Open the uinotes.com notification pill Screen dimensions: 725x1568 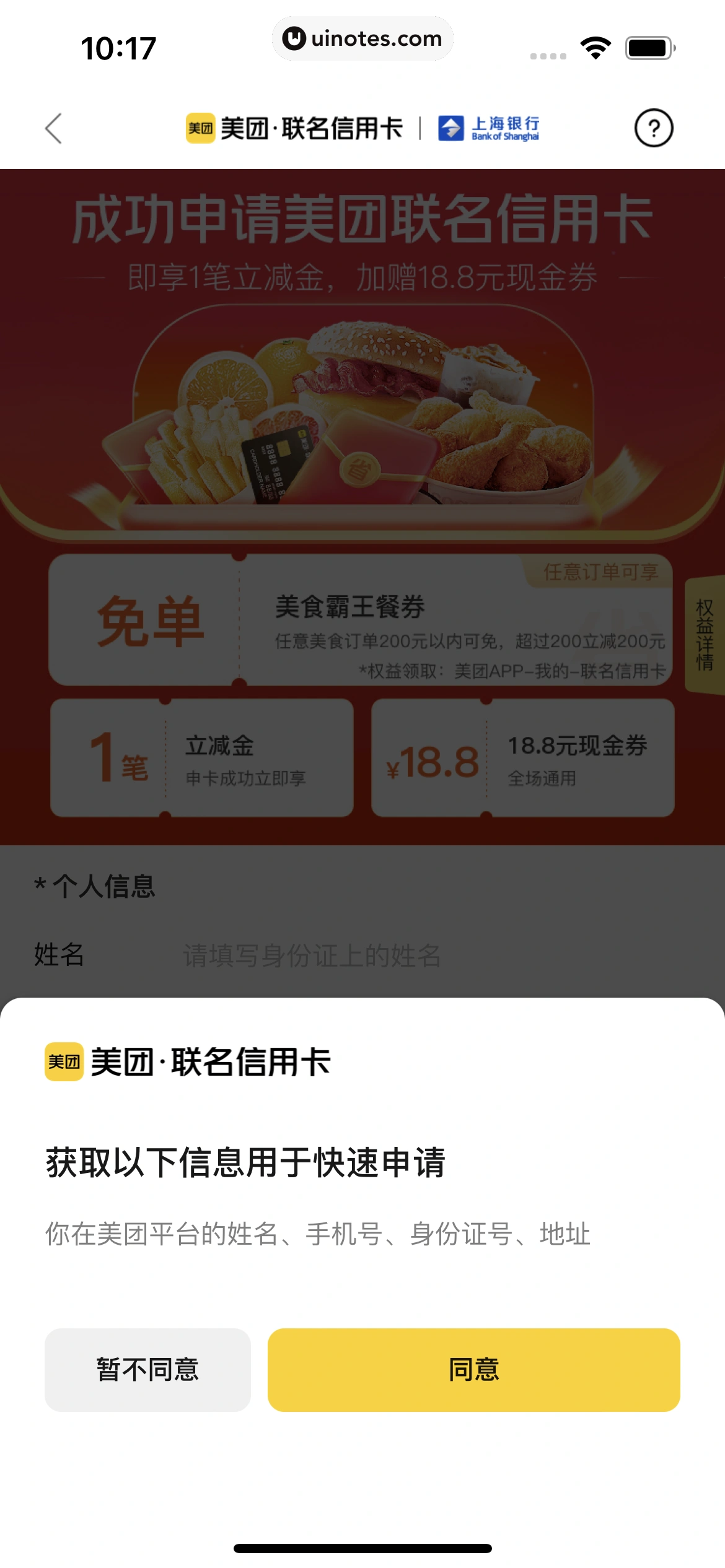362,38
